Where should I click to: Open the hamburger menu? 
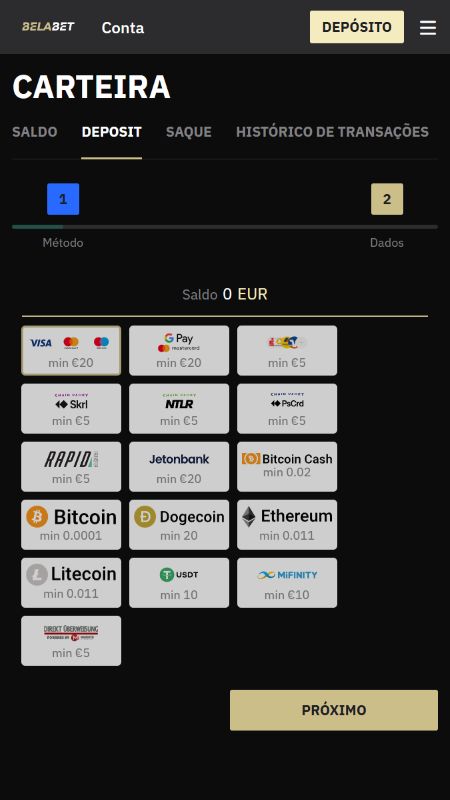[428, 28]
